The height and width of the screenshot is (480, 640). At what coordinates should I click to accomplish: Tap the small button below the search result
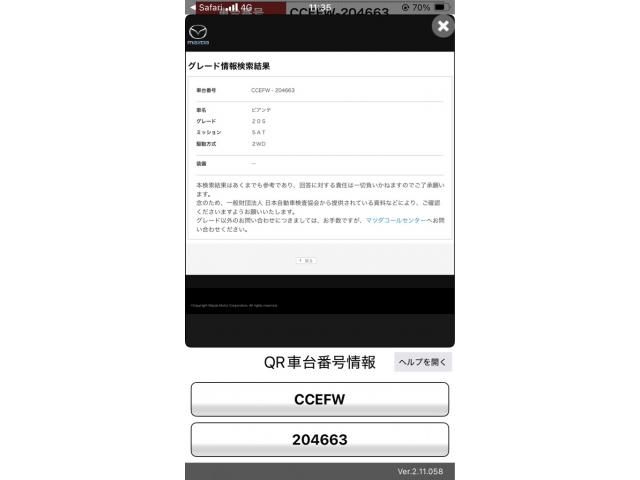306,260
